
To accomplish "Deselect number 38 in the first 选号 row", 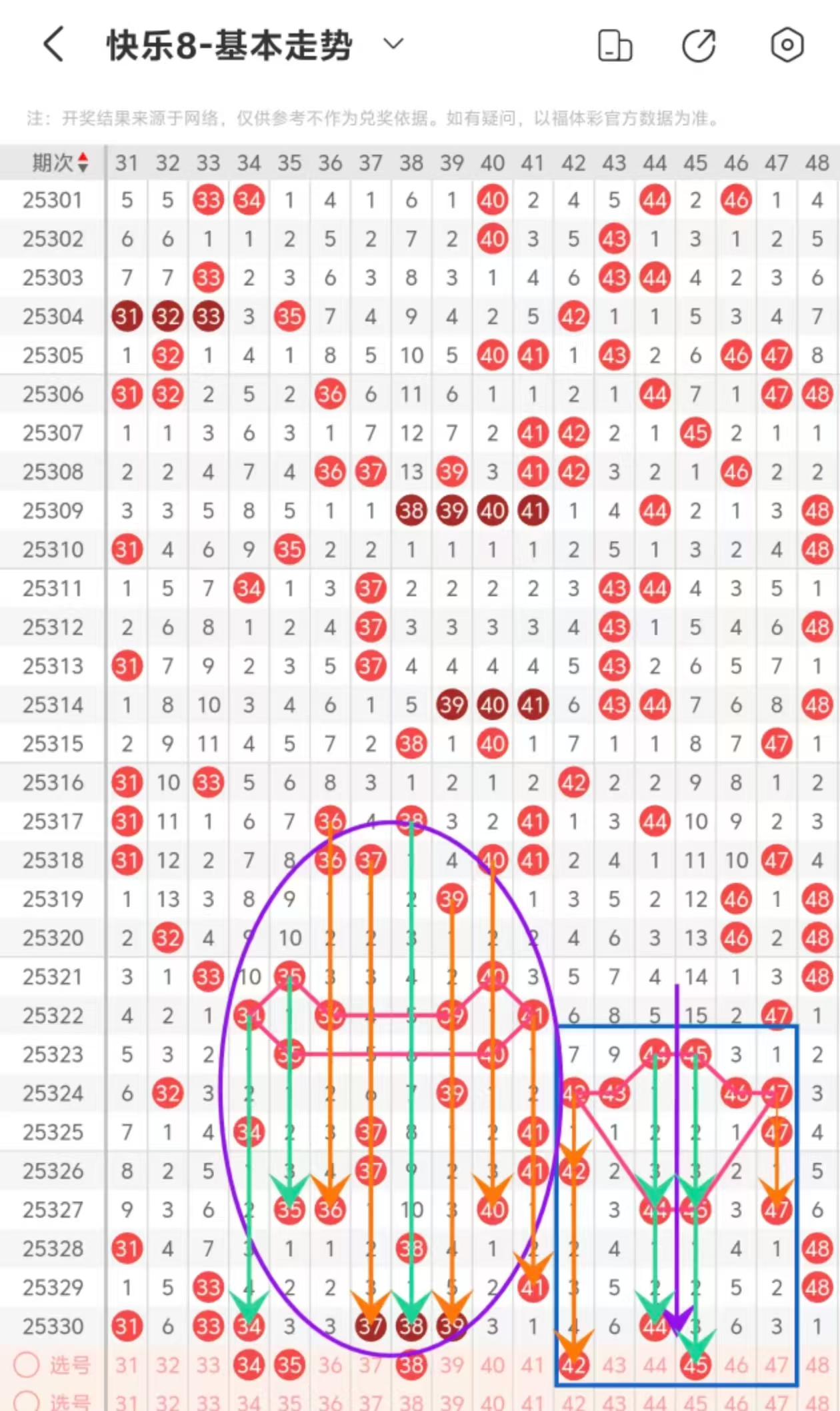I will point(411,1365).
